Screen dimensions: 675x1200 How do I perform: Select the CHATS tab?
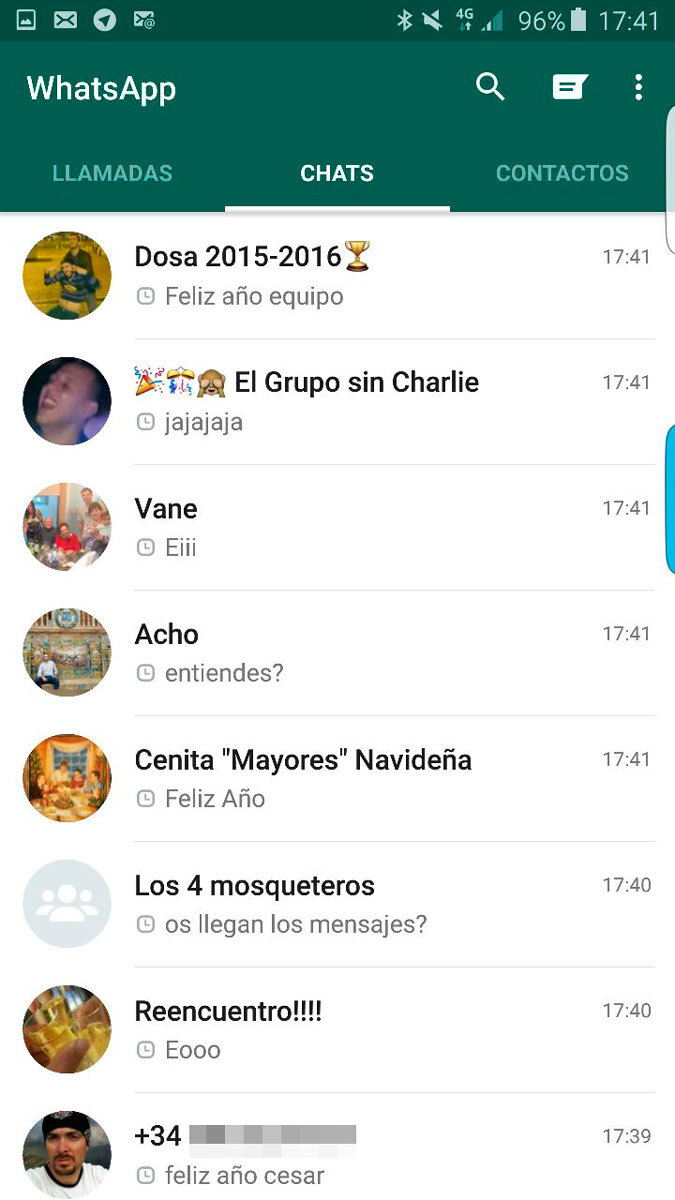[337, 173]
